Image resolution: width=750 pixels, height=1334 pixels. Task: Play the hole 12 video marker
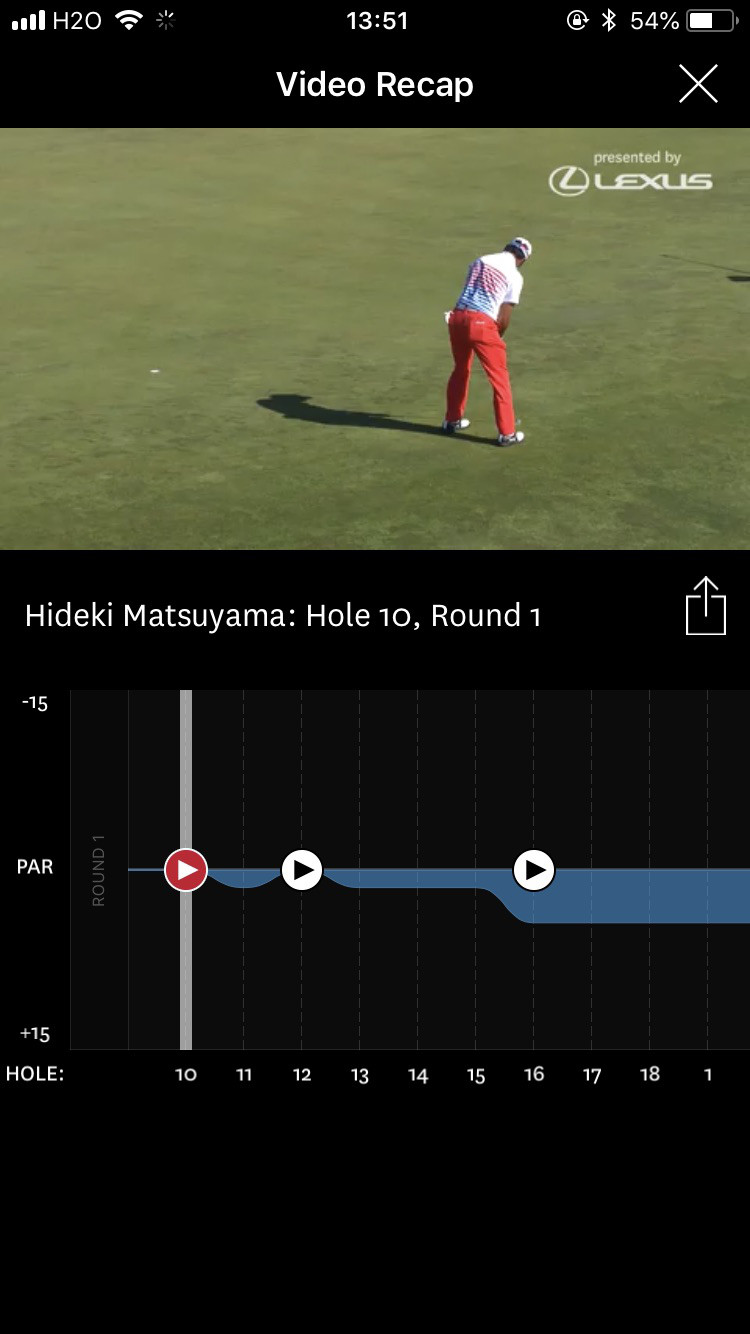302,870
